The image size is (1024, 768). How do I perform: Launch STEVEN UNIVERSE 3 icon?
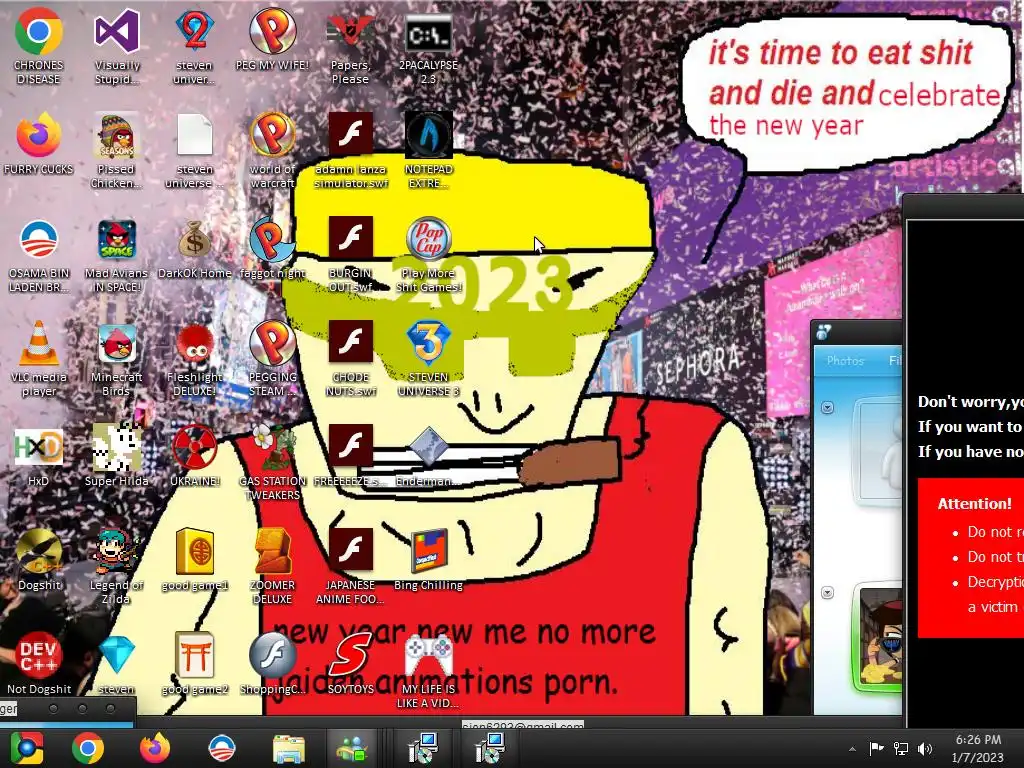pyautogui.click(x=428, y=345)
